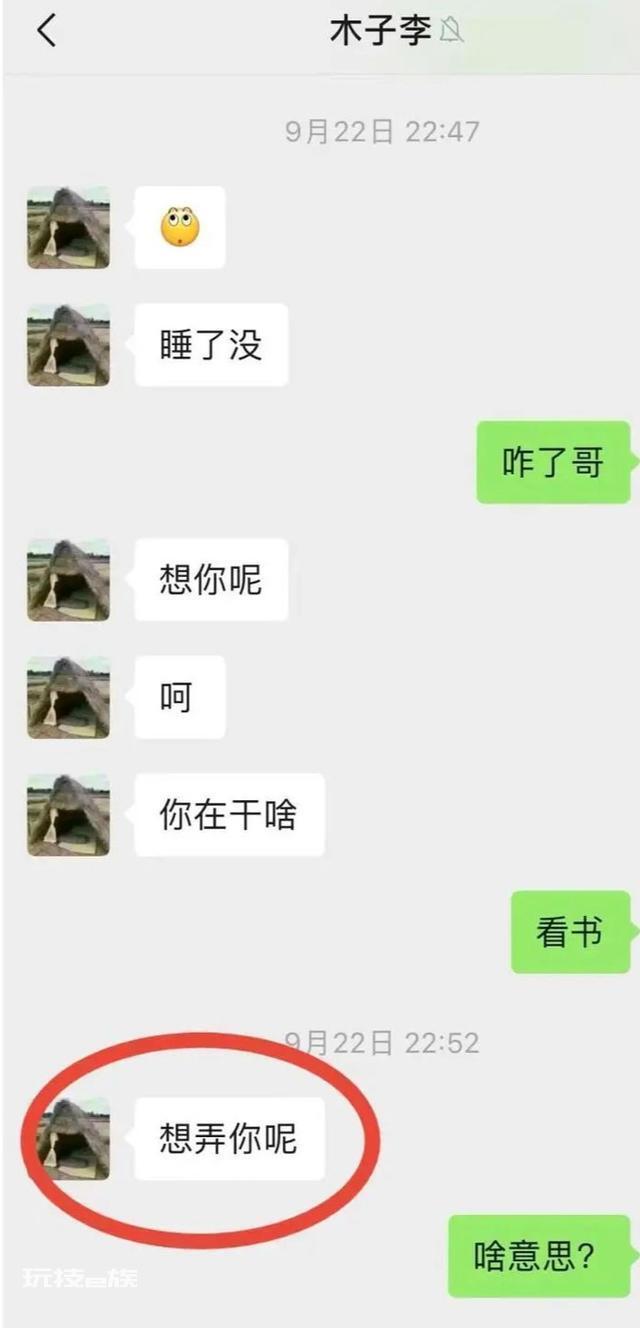
Task: Tap the avatar next to 你在干啥
Action: pyautogui.click(x=68, y=815)
